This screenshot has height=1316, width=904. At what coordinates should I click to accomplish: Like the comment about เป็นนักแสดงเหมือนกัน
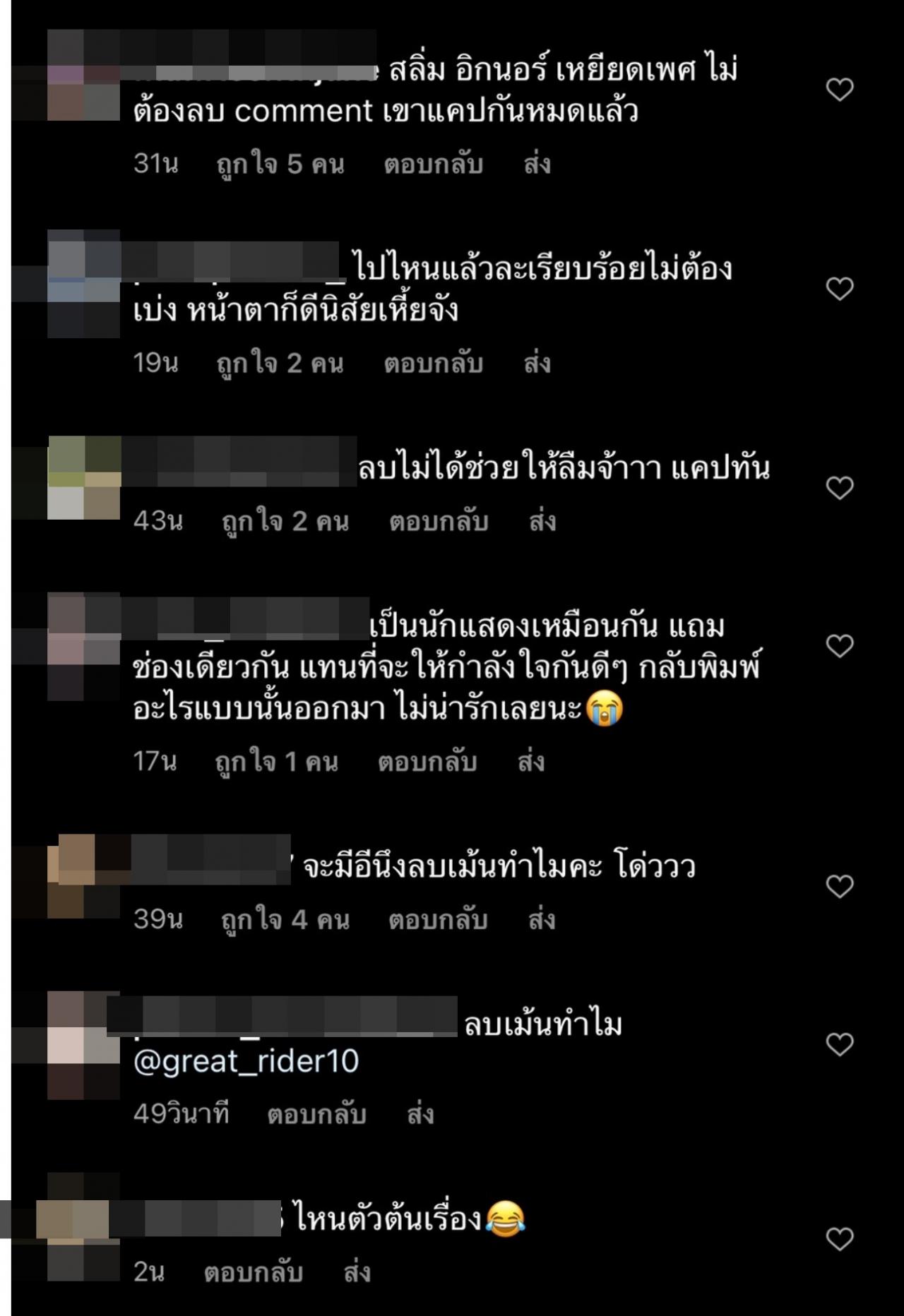[840, 646]
